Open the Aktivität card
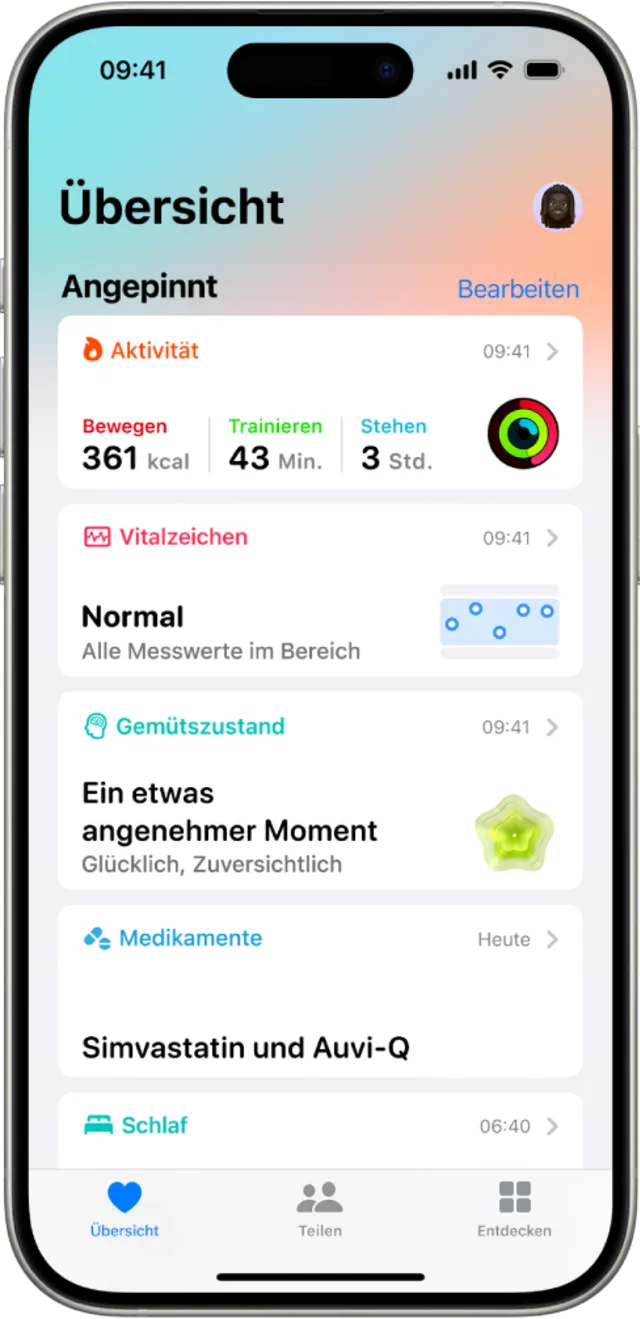Viewport: 640px width, 1319px height. click(320, 402)
